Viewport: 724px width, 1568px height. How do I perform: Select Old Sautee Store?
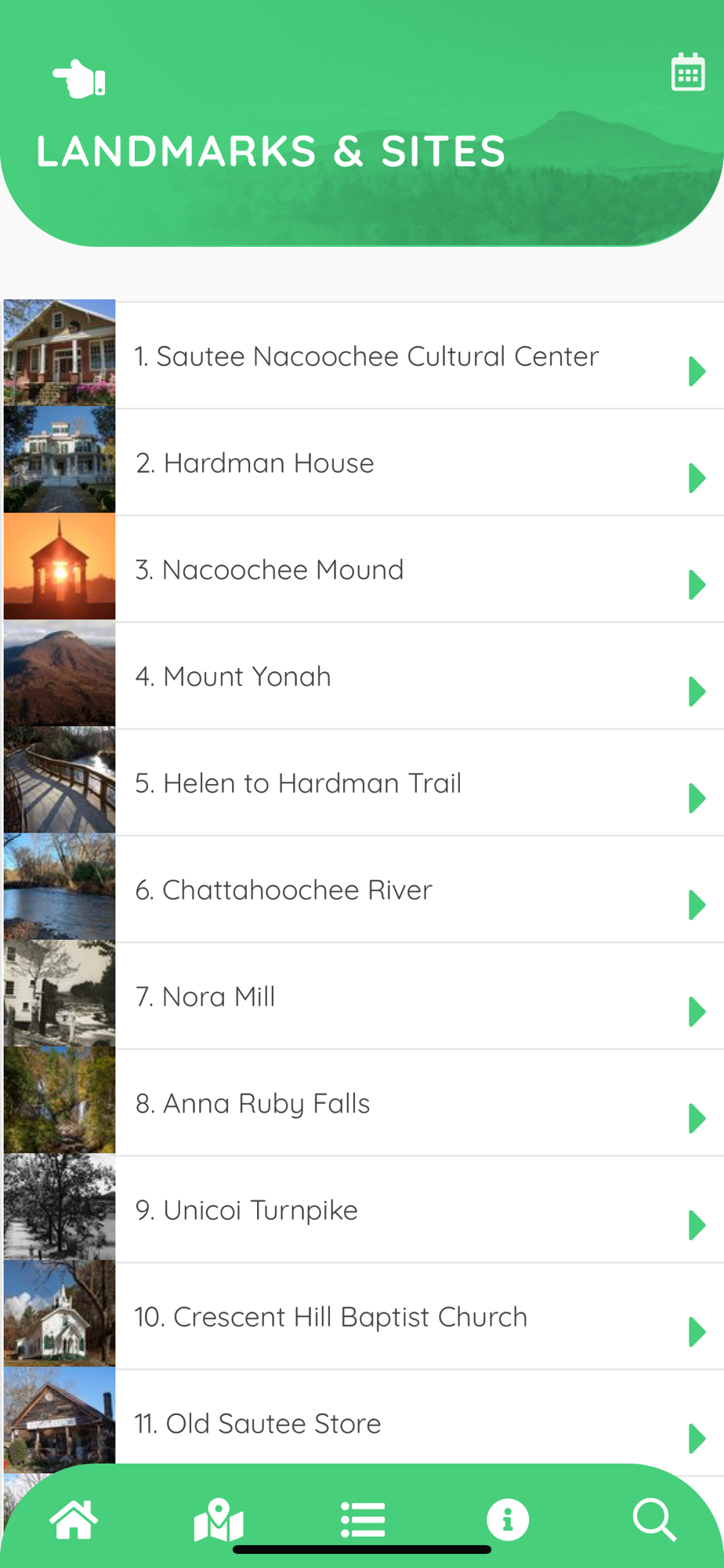pyautogui.click(x=364, y=1417)
